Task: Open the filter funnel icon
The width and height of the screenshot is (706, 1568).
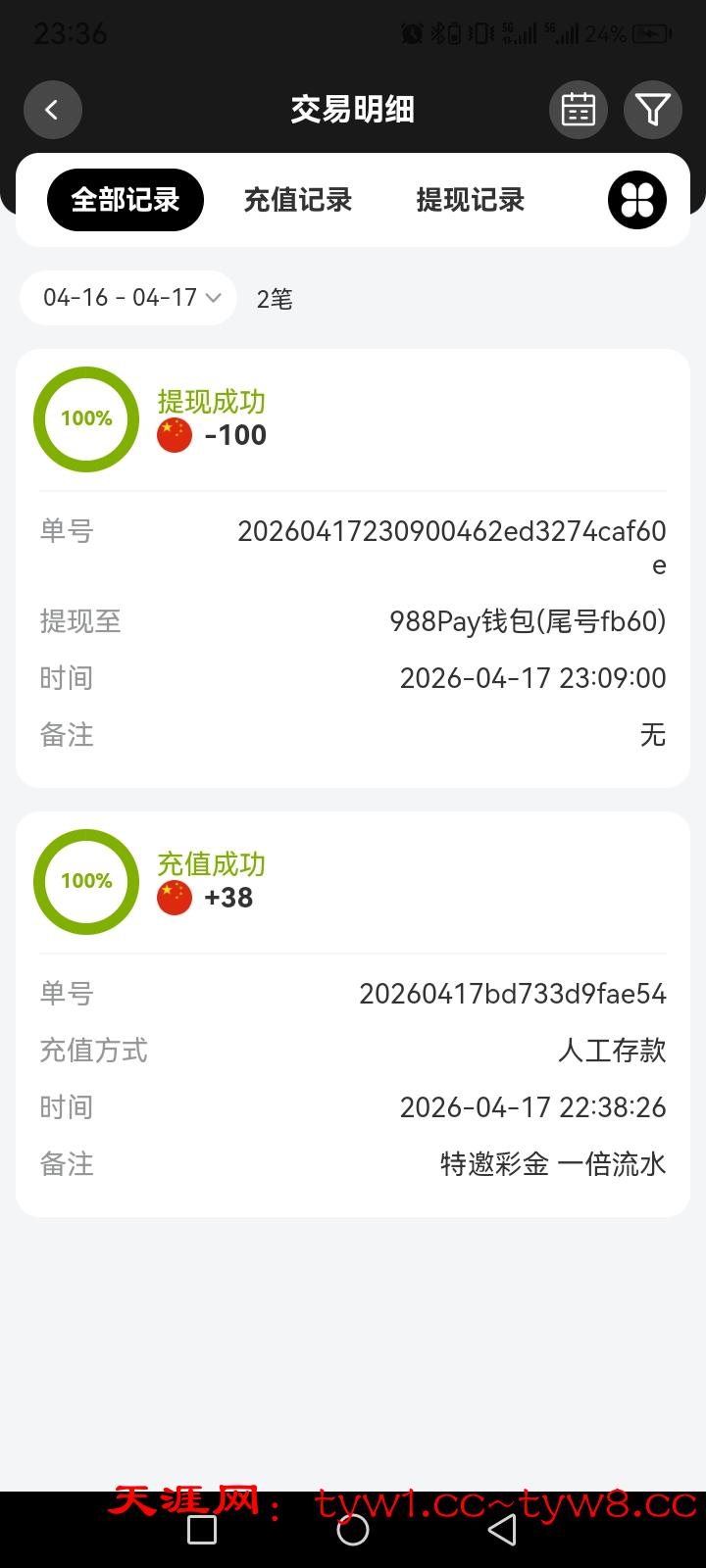Action: (652, 110)
